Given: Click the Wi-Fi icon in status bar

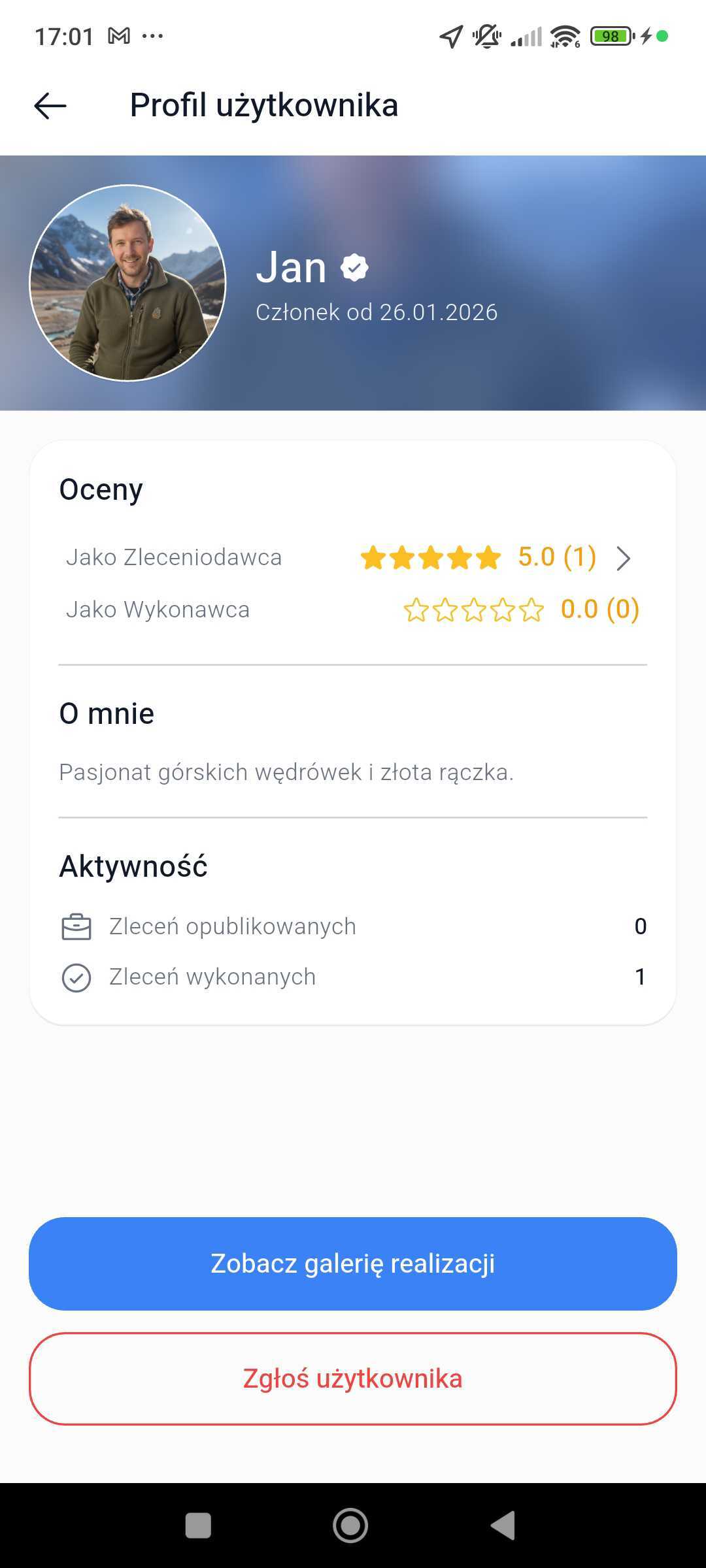Looking at the screenshot, I should point(563,37).
